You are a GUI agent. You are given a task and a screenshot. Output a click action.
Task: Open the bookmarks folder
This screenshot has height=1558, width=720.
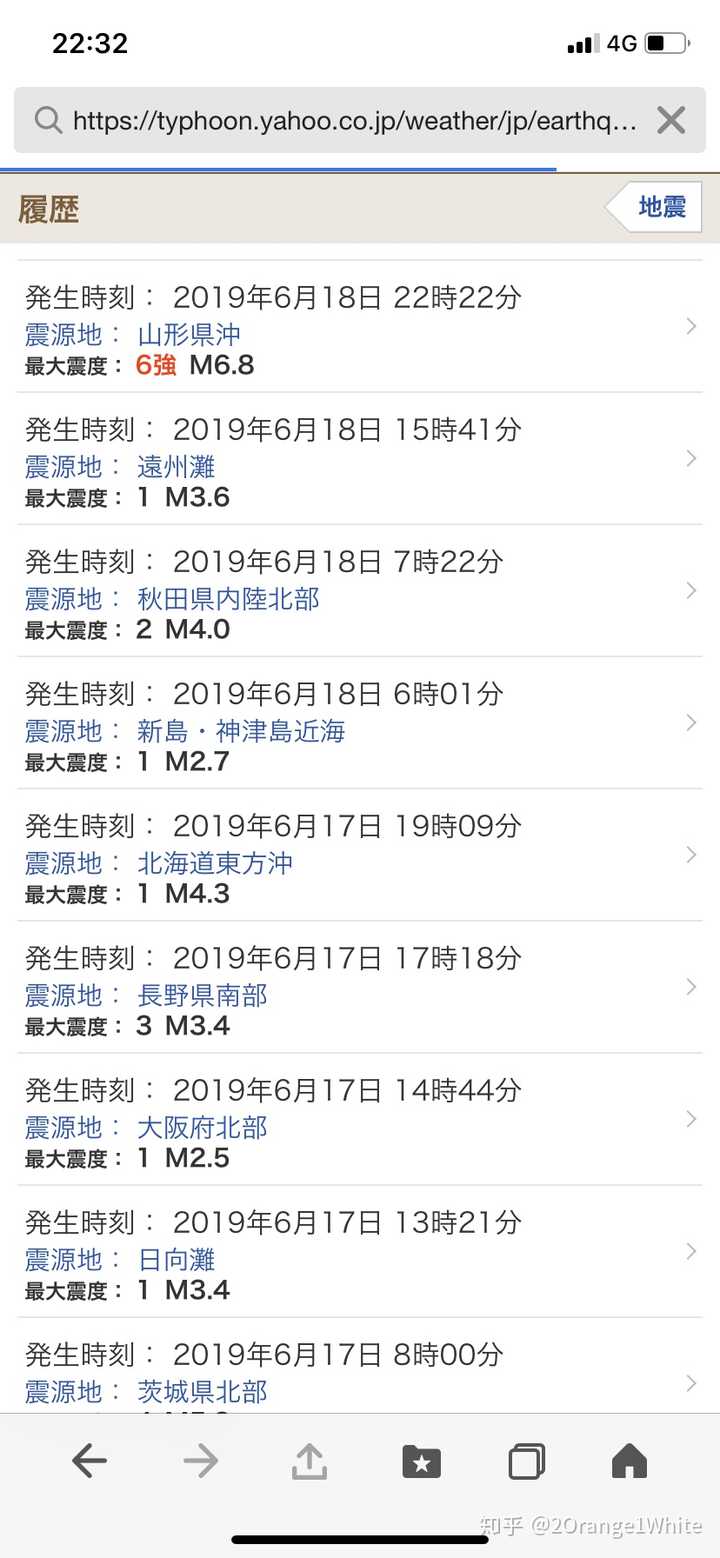click(x=421, y=1462)
